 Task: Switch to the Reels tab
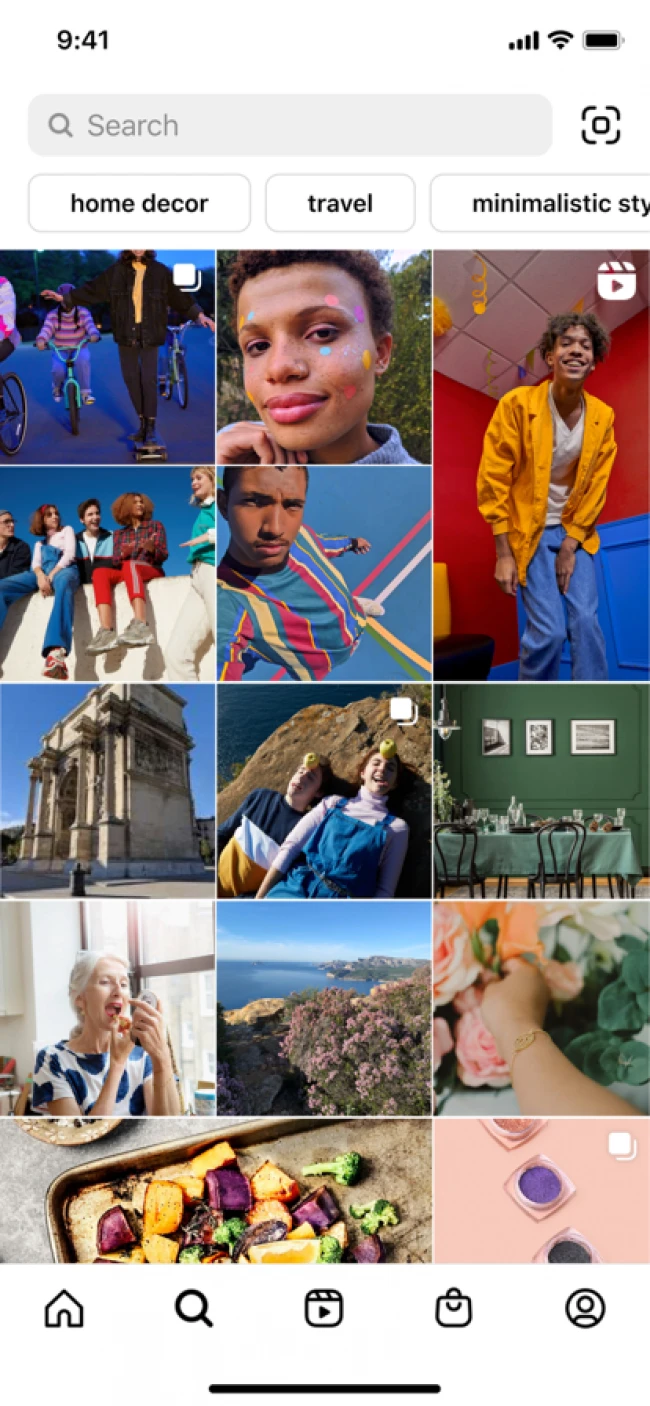point(324,1308)
